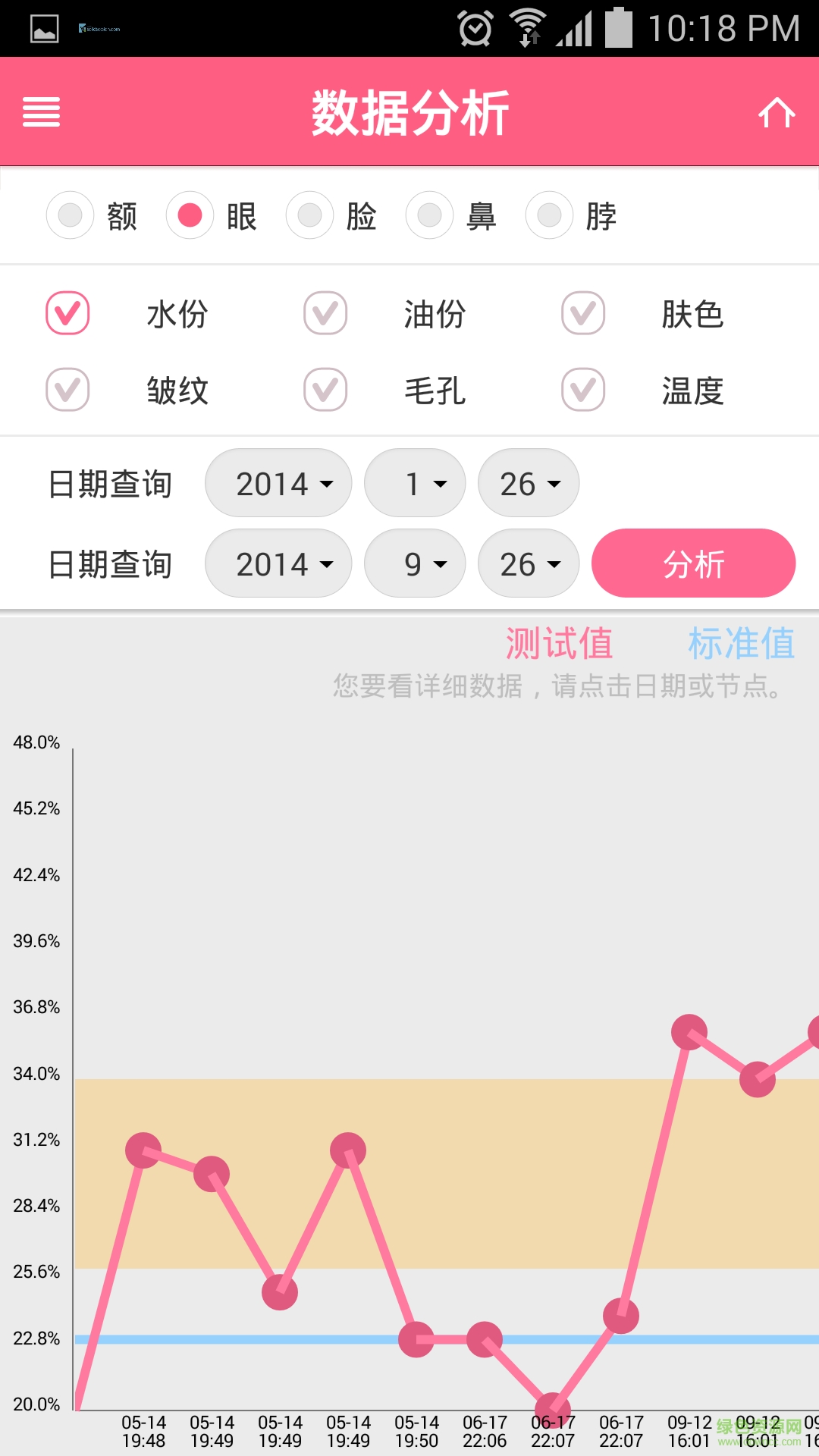Screen dimensions: 819x1456
Task: Tap the chart node at 09-12 16:01
Action: (x=689, y=1032)
